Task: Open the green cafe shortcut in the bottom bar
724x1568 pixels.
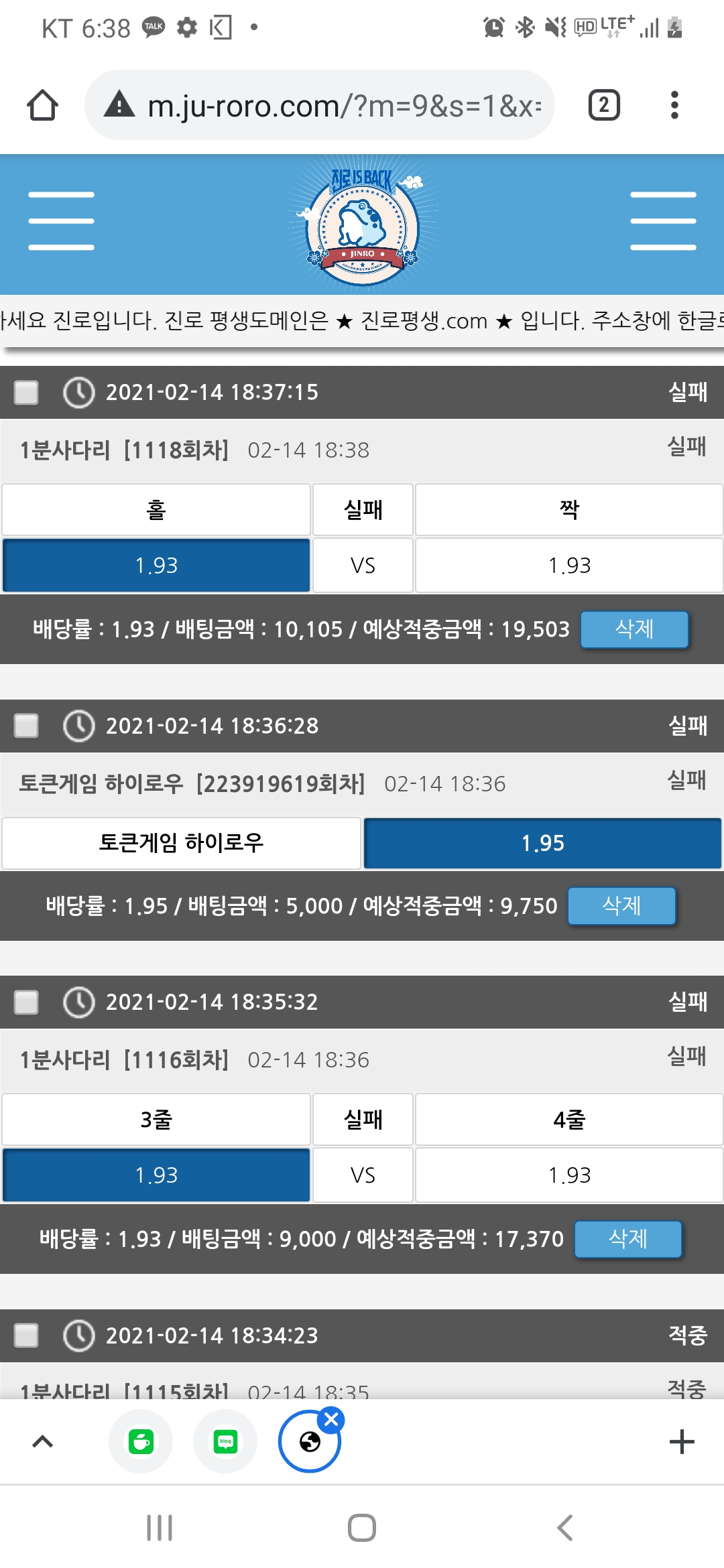Action: [x=141, y=1441]
